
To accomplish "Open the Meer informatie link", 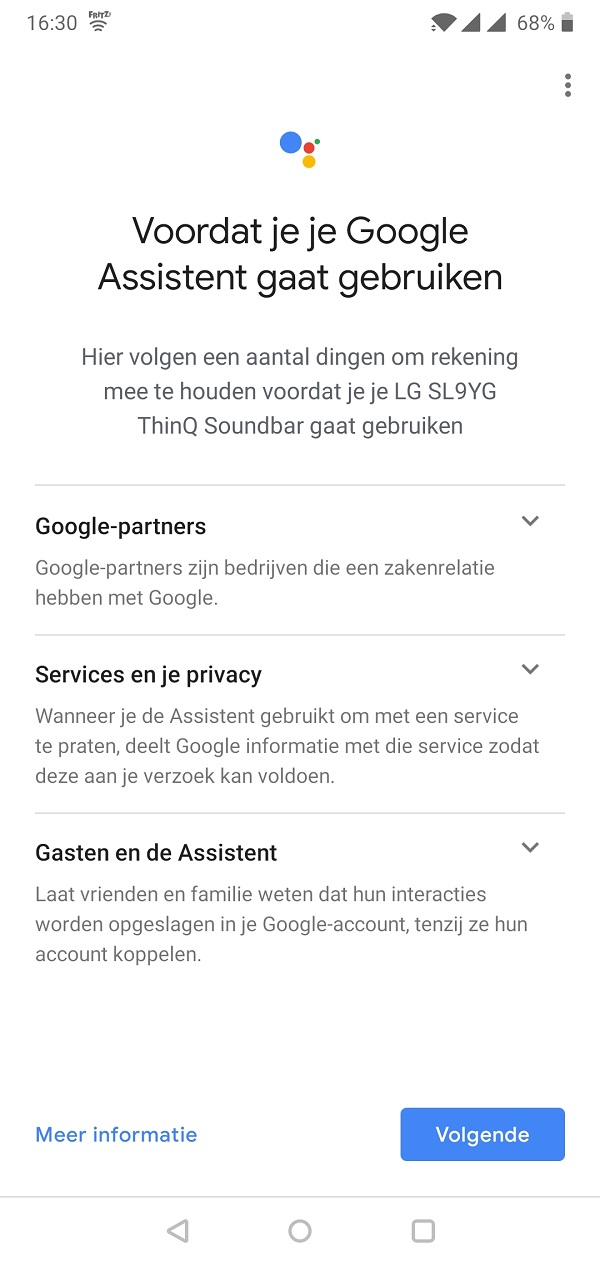I will click(x=116, y=1134).
